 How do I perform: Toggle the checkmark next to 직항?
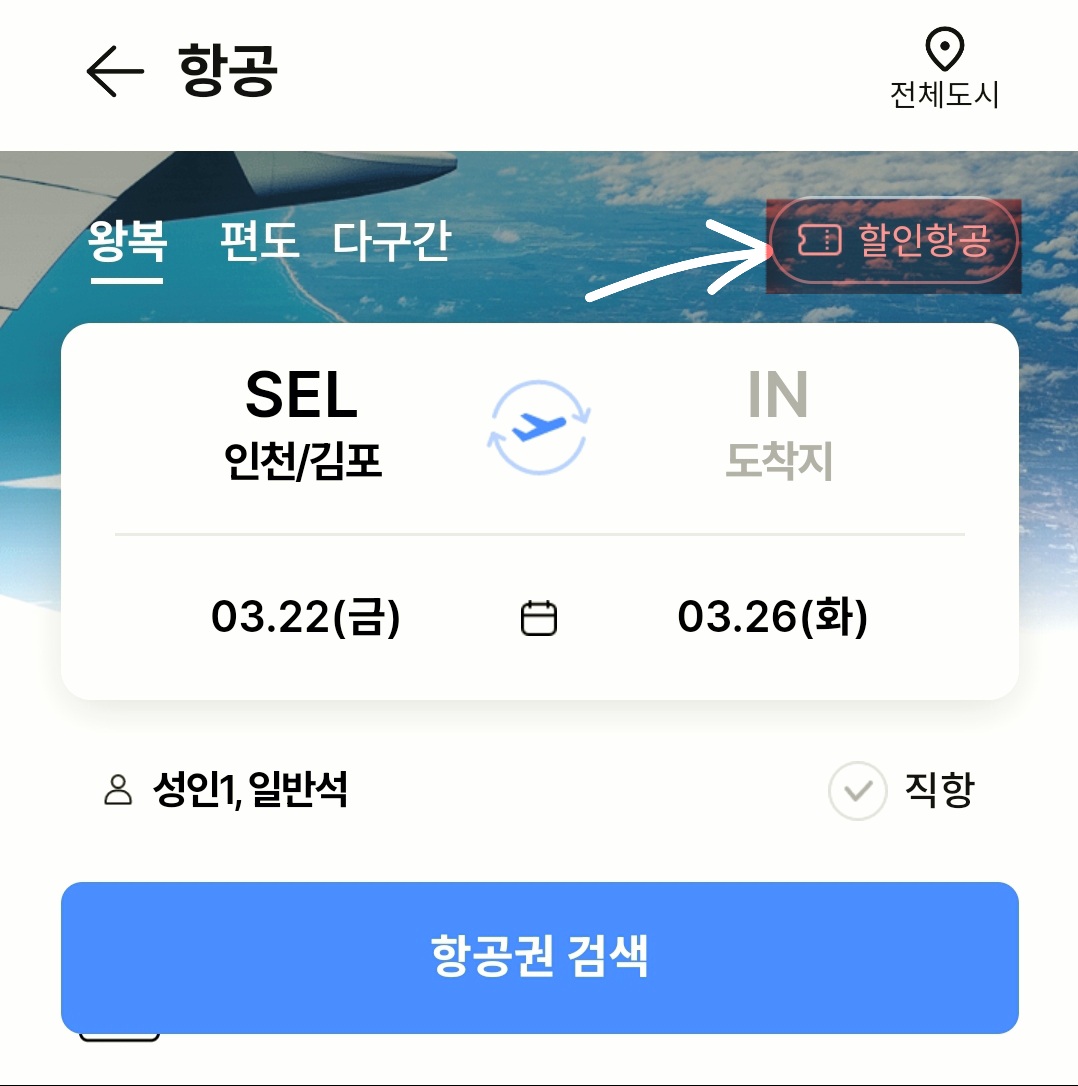coord(857,789)
